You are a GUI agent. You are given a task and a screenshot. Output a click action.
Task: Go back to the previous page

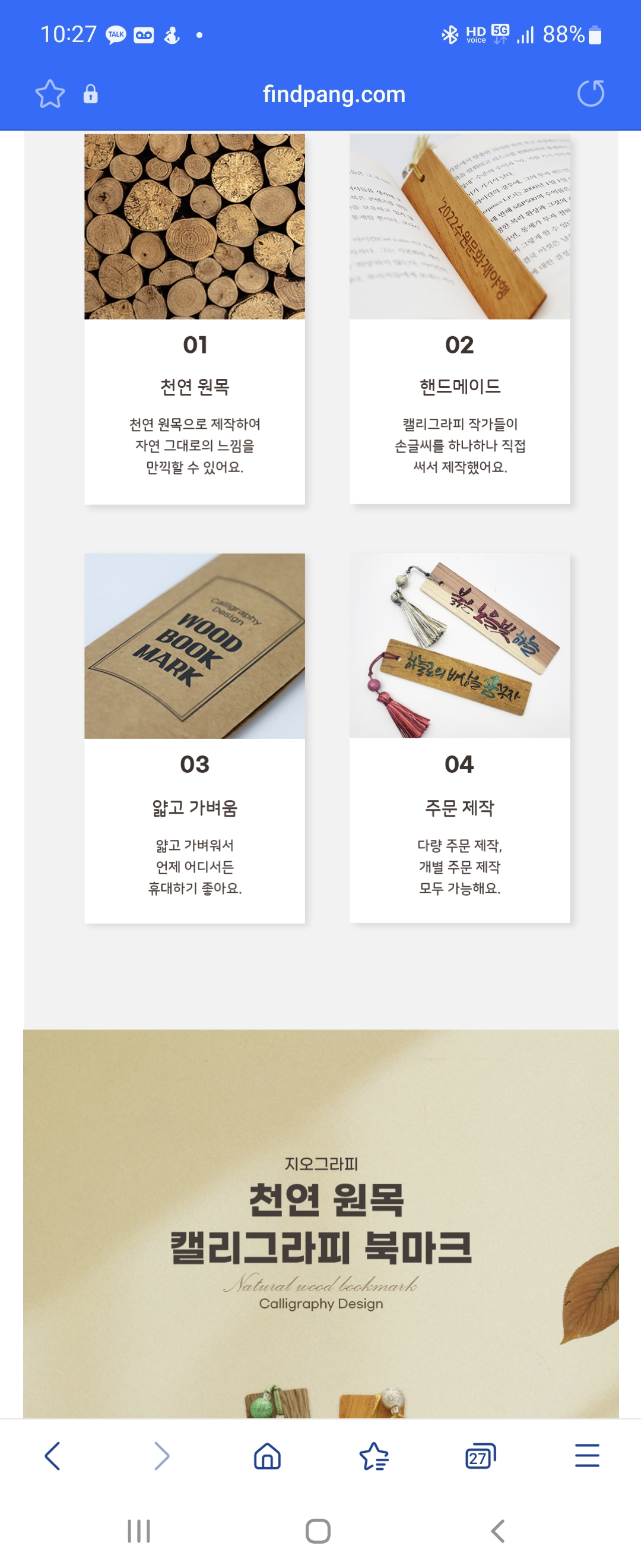[53, 1456]
